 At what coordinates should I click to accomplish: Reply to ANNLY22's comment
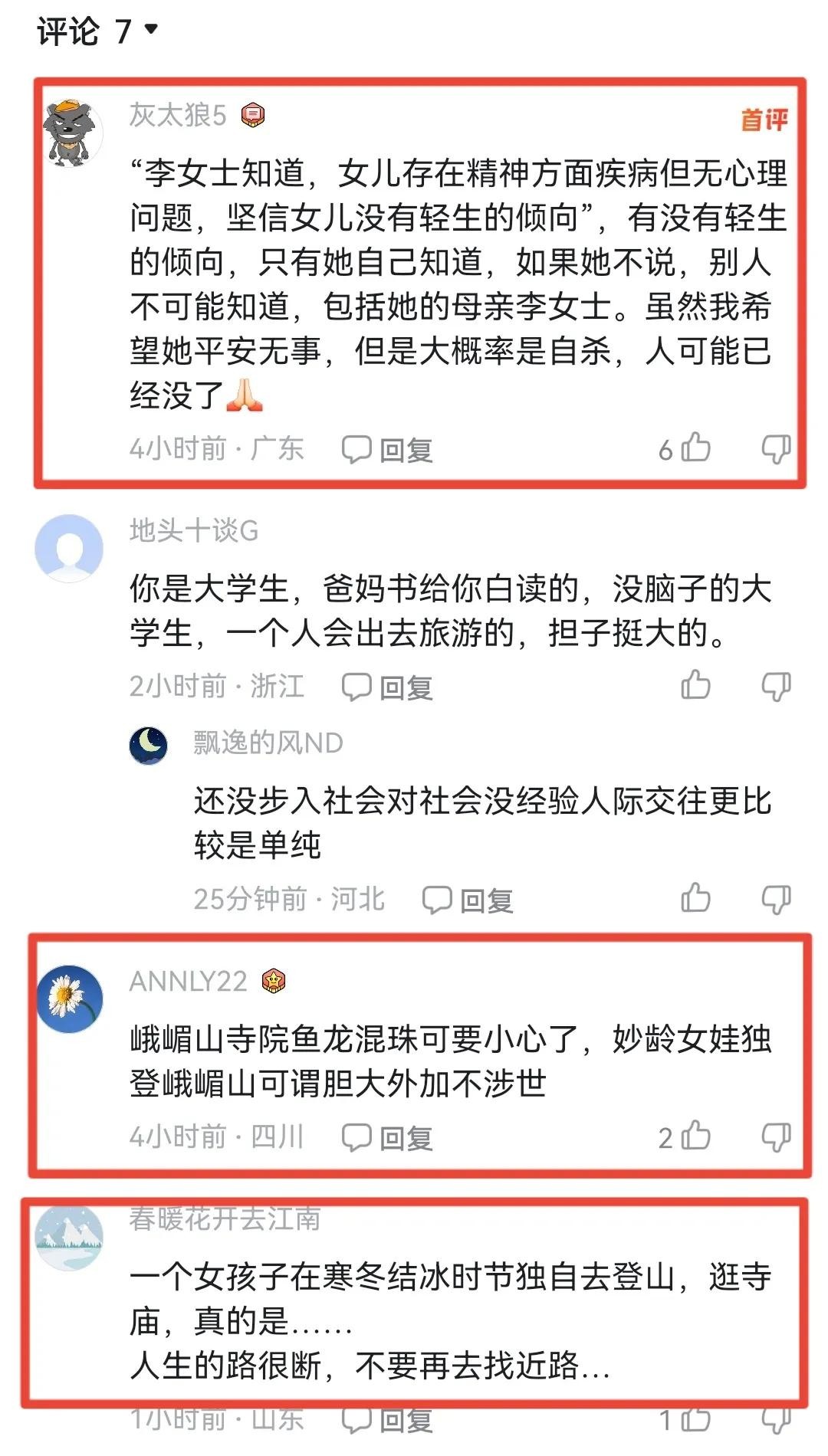pyautogui.click(x=387, y=1137)
